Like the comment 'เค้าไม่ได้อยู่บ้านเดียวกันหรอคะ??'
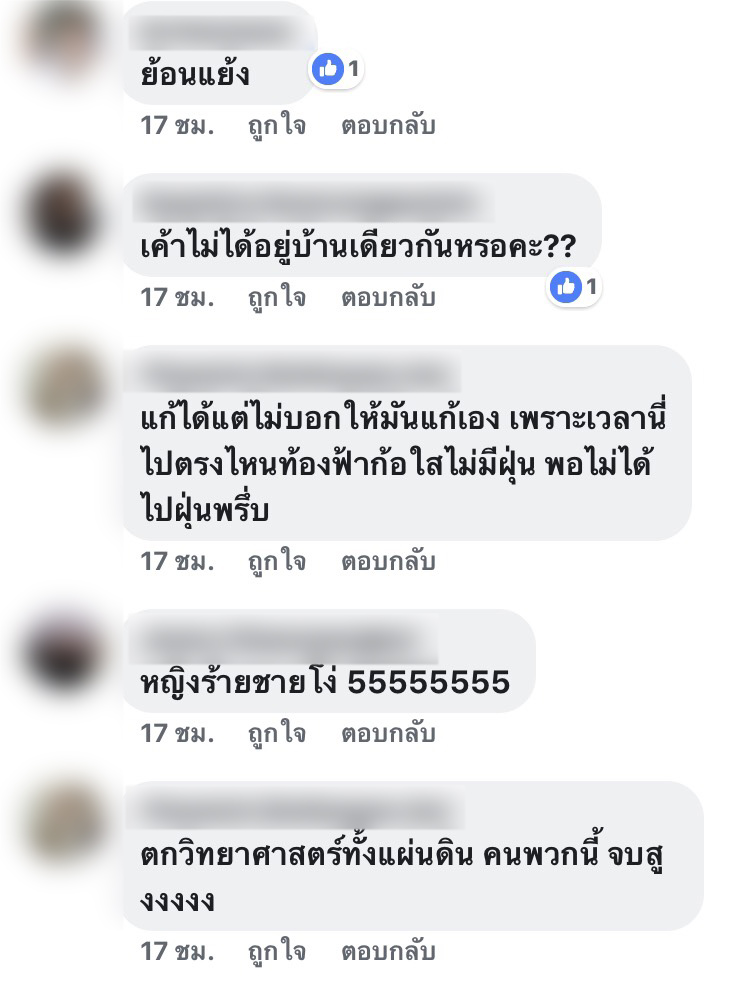This screenshot has width=750, height=989. pyautogui.click(x=276, y=297)
